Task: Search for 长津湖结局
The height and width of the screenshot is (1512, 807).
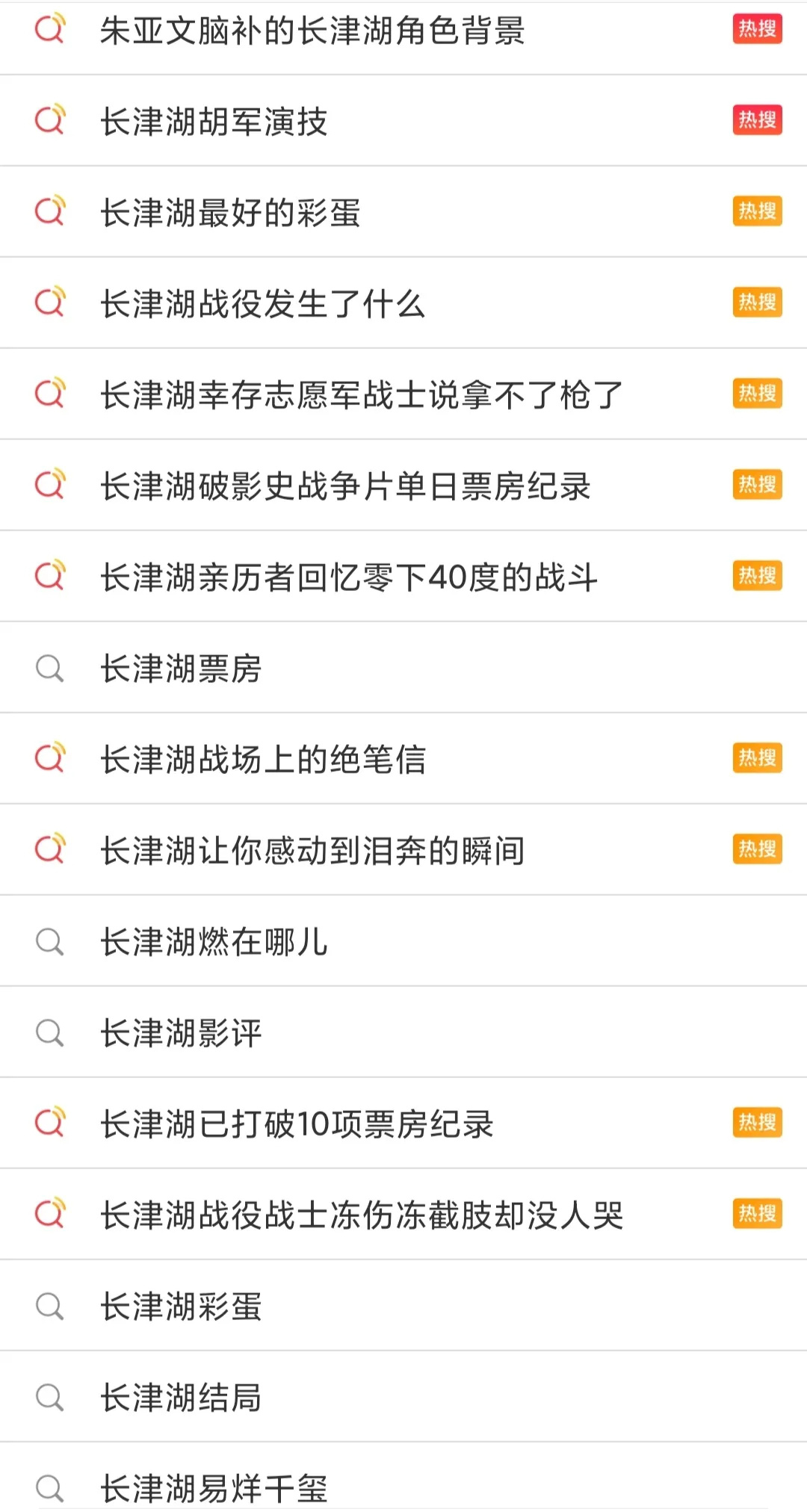Action: [x=182, y=1398]
